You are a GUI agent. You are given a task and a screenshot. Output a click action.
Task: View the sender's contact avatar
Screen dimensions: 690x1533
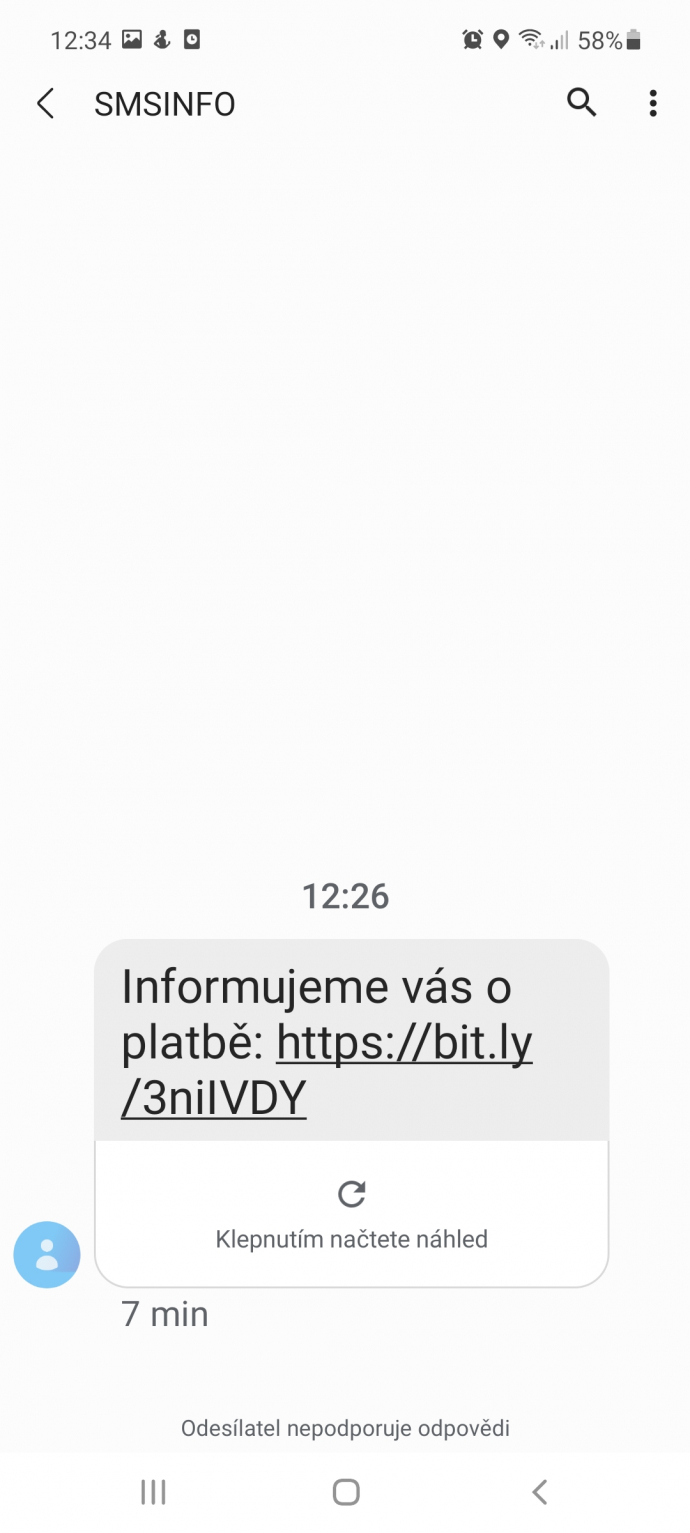pos(47,1254)
